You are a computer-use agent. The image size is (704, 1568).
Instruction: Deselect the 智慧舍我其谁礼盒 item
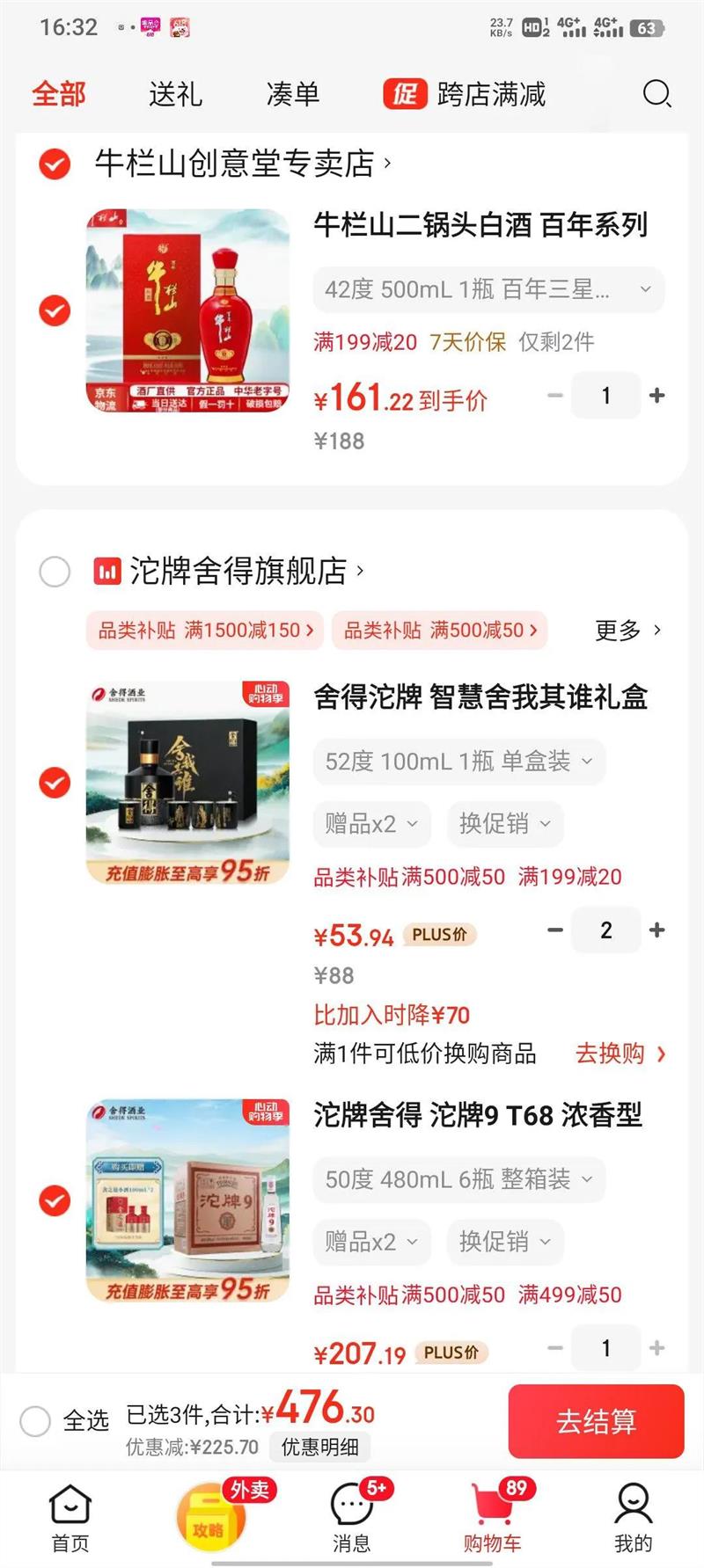(55, 783)
